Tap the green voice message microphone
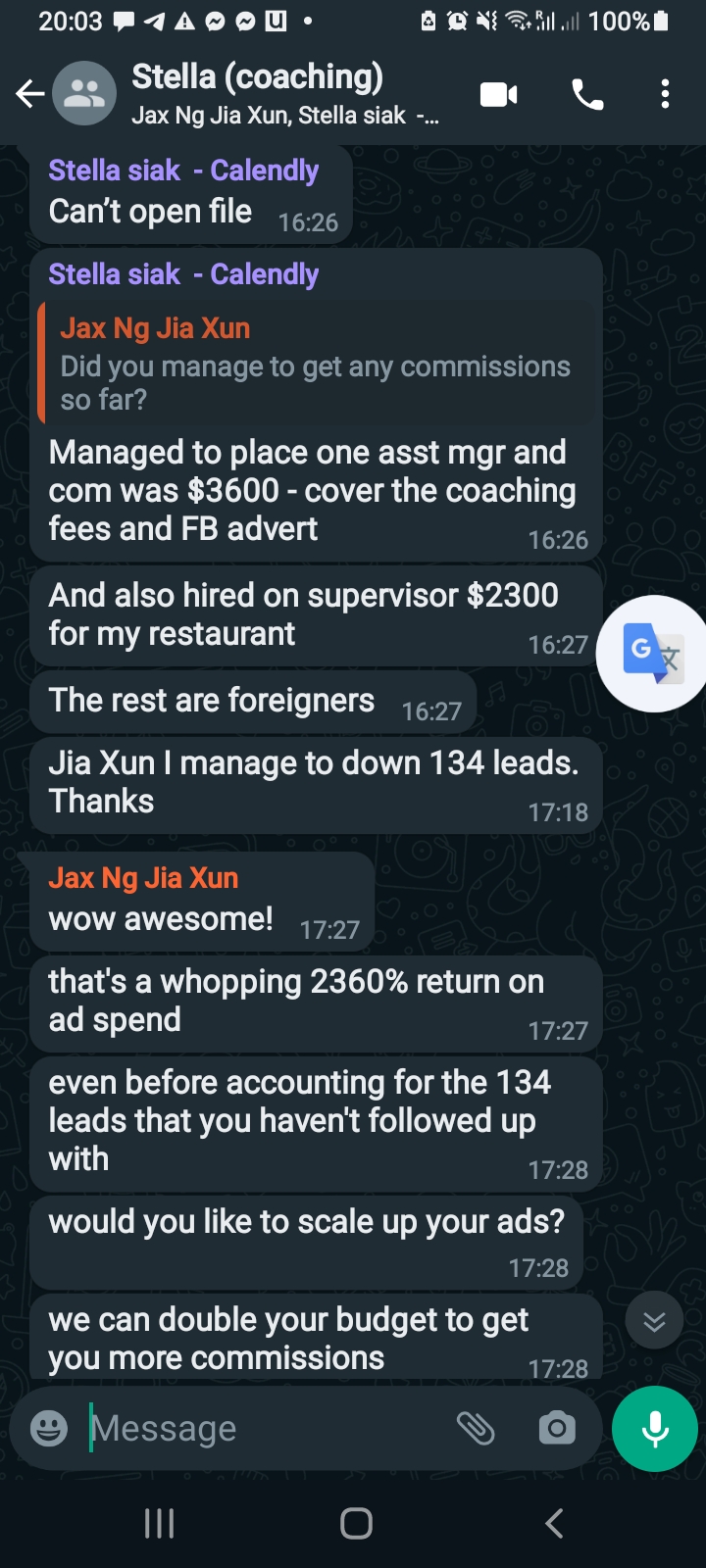Screen dimensions: 706x1568 point(654,1428)
